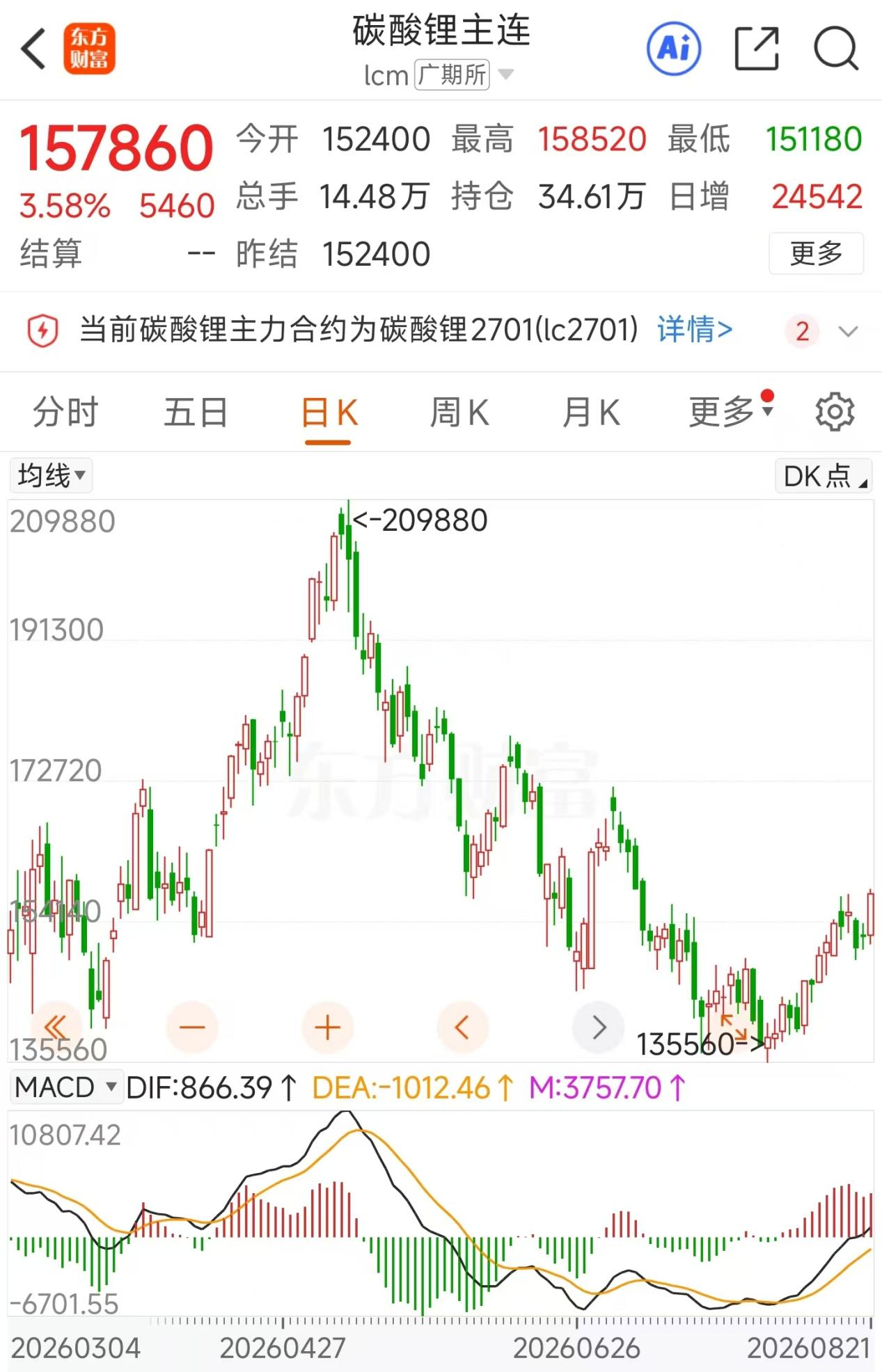Open the 详情> link for 主力合约

tap(695, 329)
